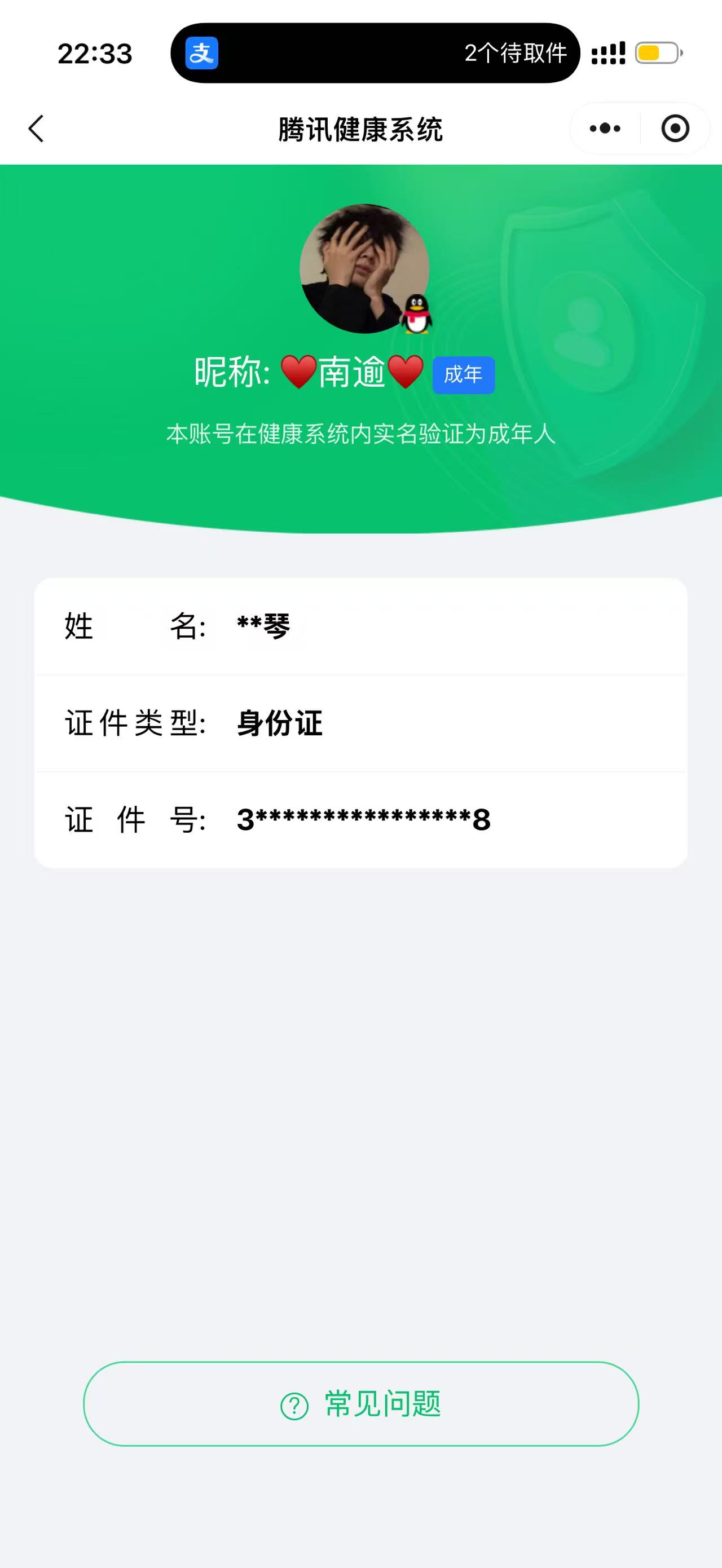The height and width of the screenshot is (1568, 722).
Task: Tap the 22:33 clock in the status bar
Action: click(94, 54)
